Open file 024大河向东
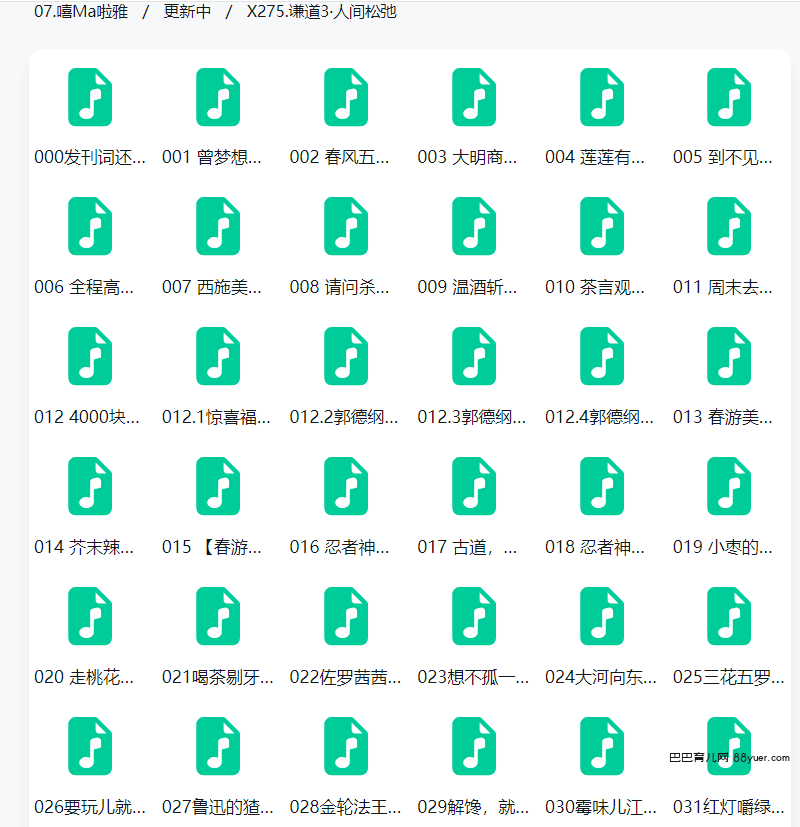Image resolution: width=800 pixels, height=827 pixels. (602, 617)
